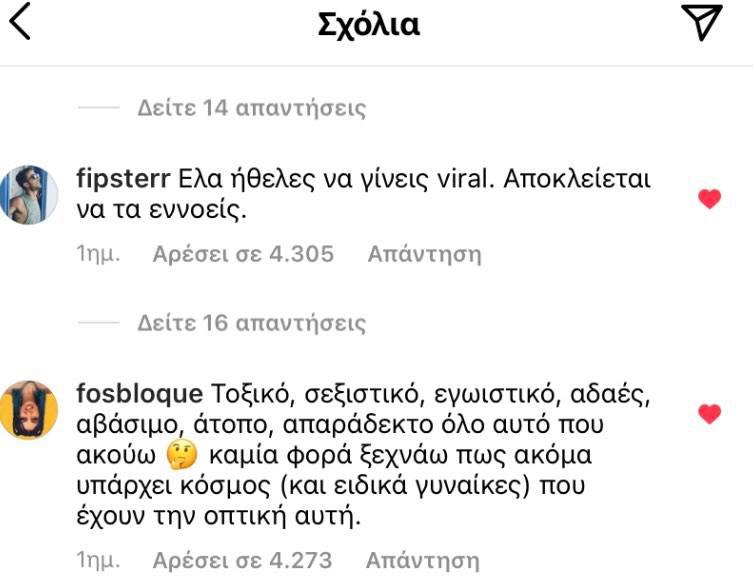View the 4.305 likes on fipsterr's comment
The height and width of the screenshot is (580, 753).
pos(242,254)
